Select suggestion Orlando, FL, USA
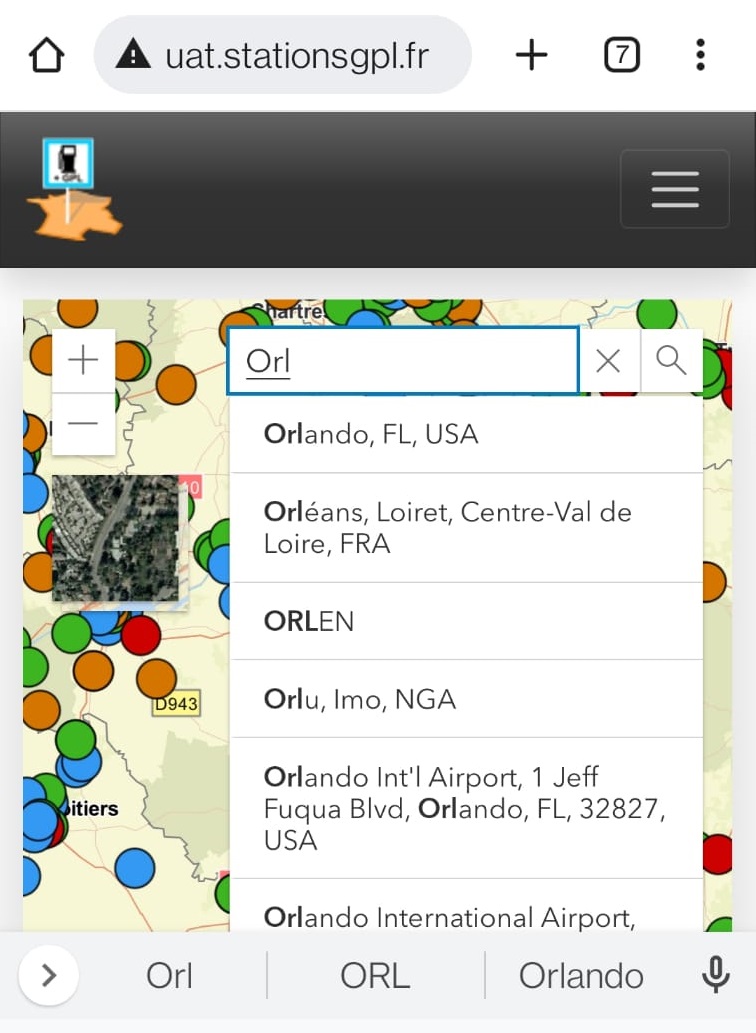The image size is (756, 1033). click(466, 434)
